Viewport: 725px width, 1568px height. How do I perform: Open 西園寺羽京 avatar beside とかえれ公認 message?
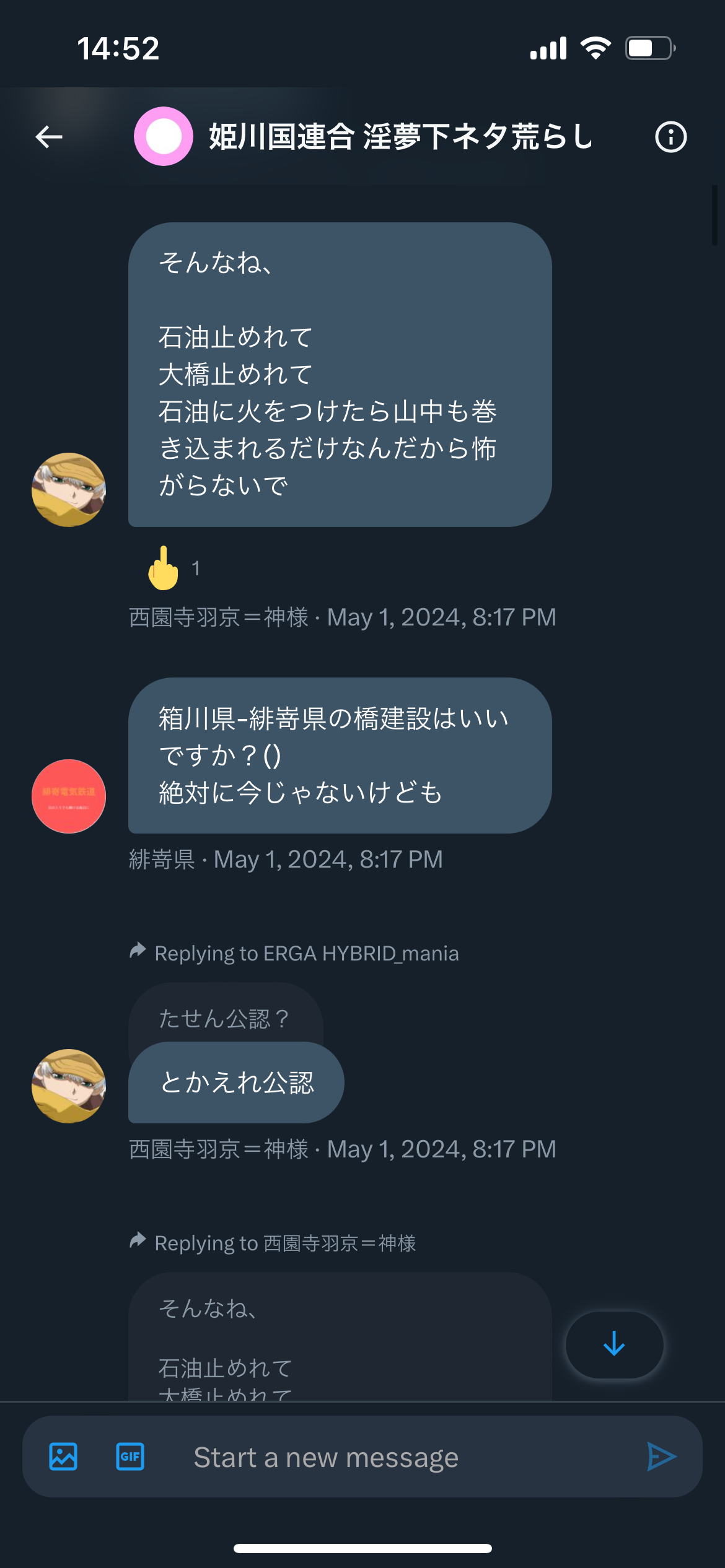69,1086
